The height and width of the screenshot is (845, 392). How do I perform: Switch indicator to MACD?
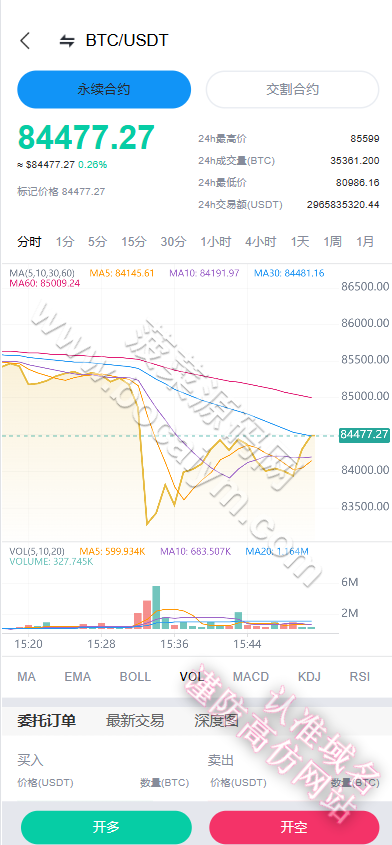pyautogui.click(x=251, y=676)
